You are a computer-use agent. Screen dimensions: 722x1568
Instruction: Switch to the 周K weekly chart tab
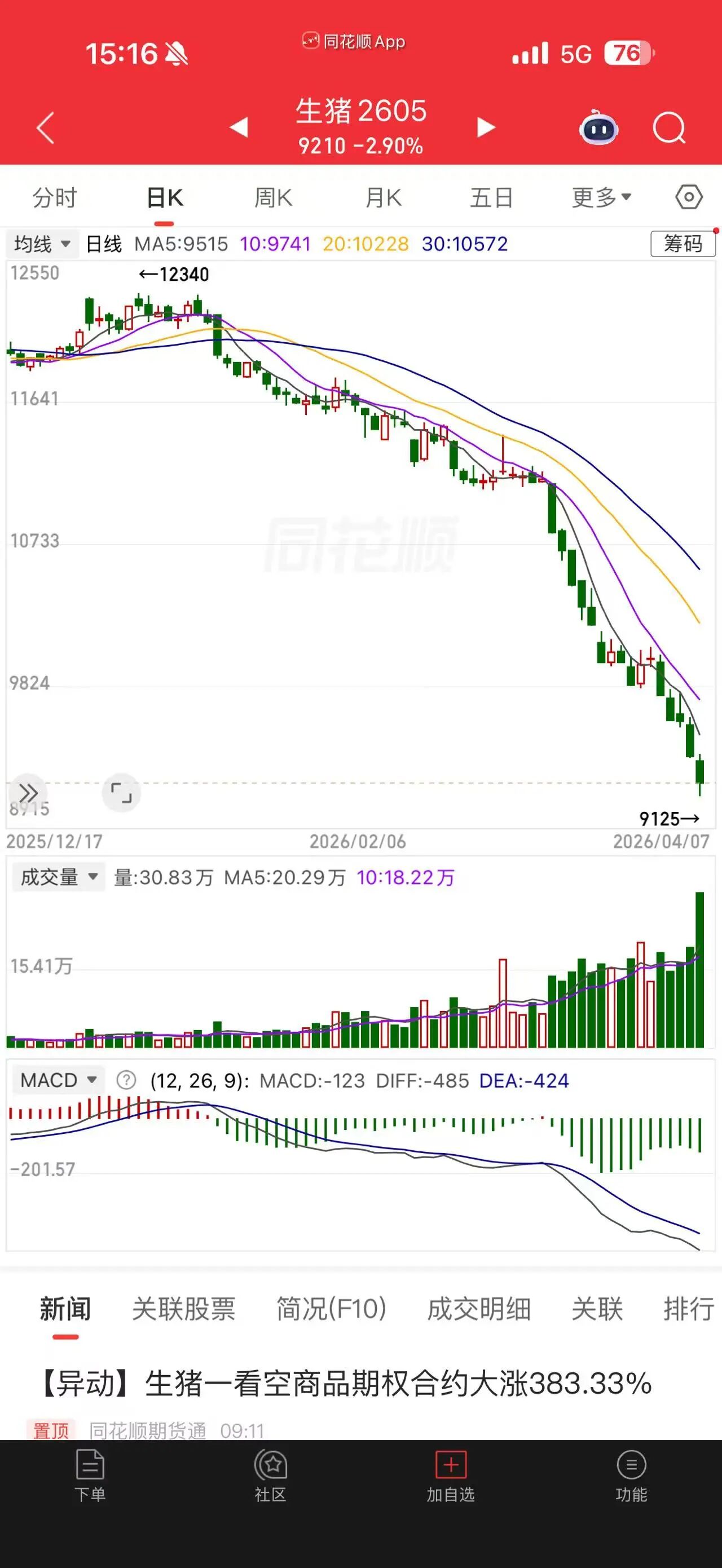click(x=274, y=197)
